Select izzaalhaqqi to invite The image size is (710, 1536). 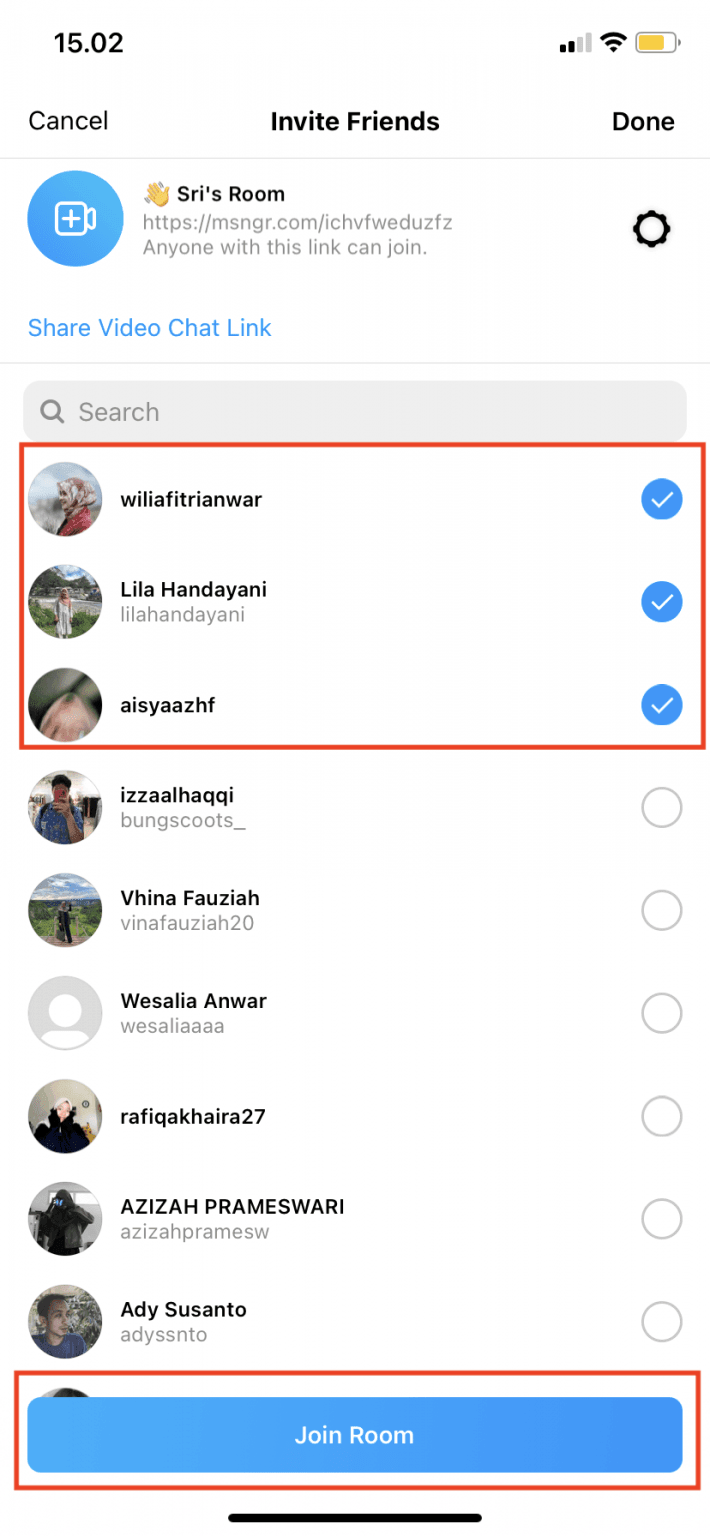[661, 808]
